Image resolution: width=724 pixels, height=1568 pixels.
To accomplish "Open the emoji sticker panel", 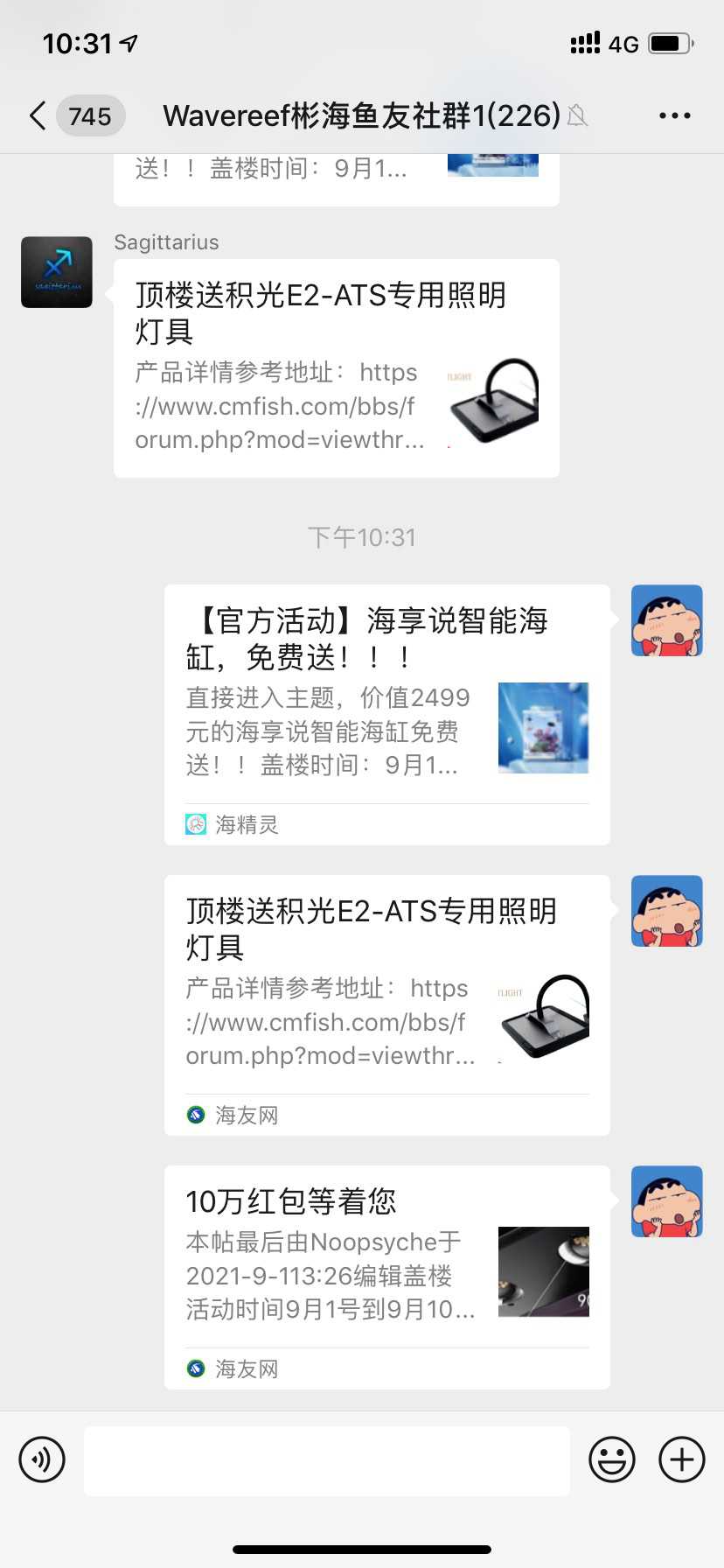I will coord(611,1459).
